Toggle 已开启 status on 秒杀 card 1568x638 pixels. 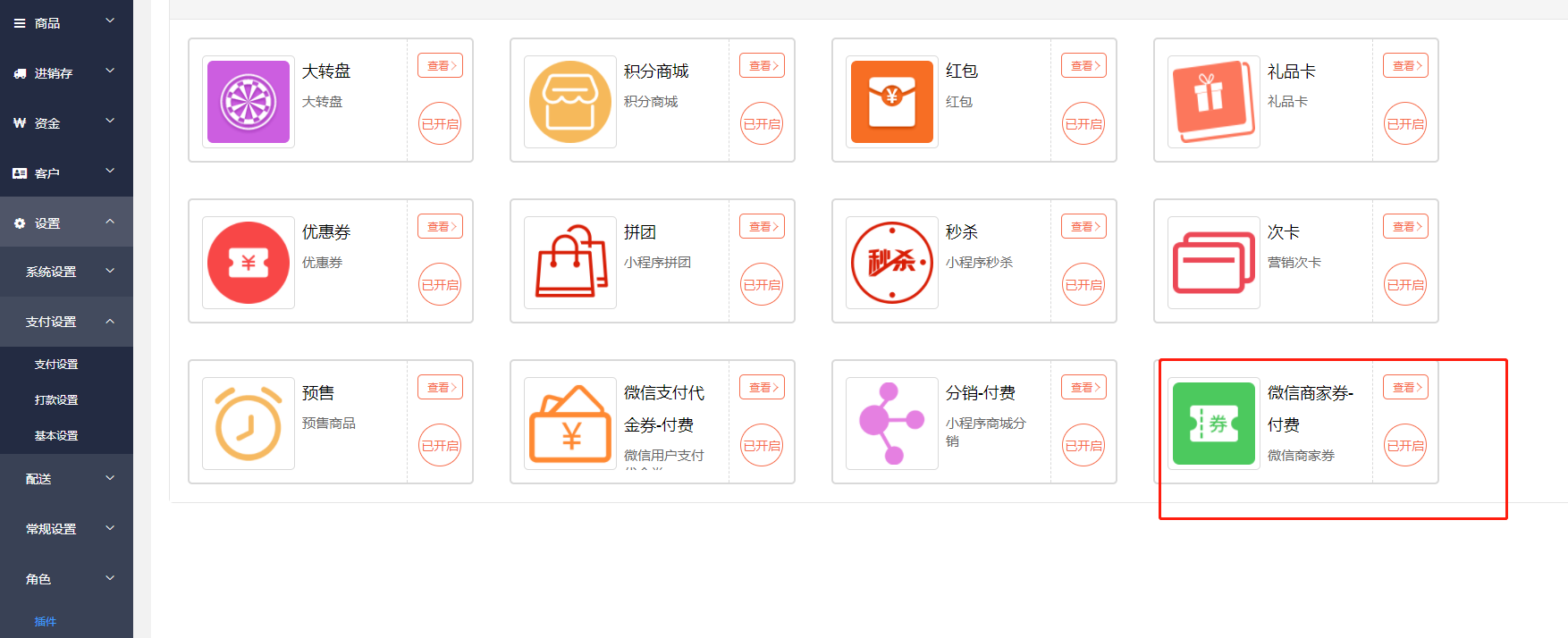pos(1083,285)
